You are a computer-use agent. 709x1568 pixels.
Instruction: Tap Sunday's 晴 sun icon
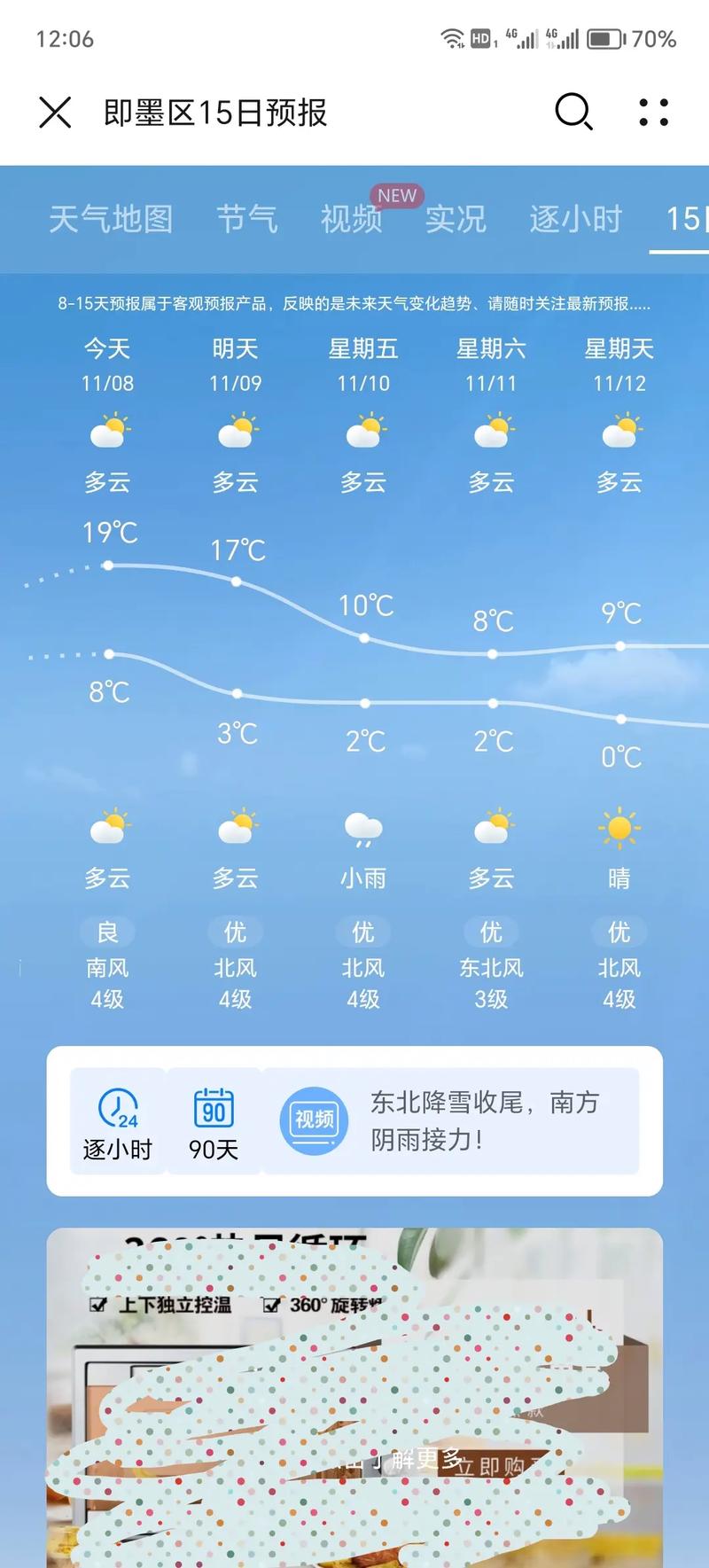click(x=619, y=826)
